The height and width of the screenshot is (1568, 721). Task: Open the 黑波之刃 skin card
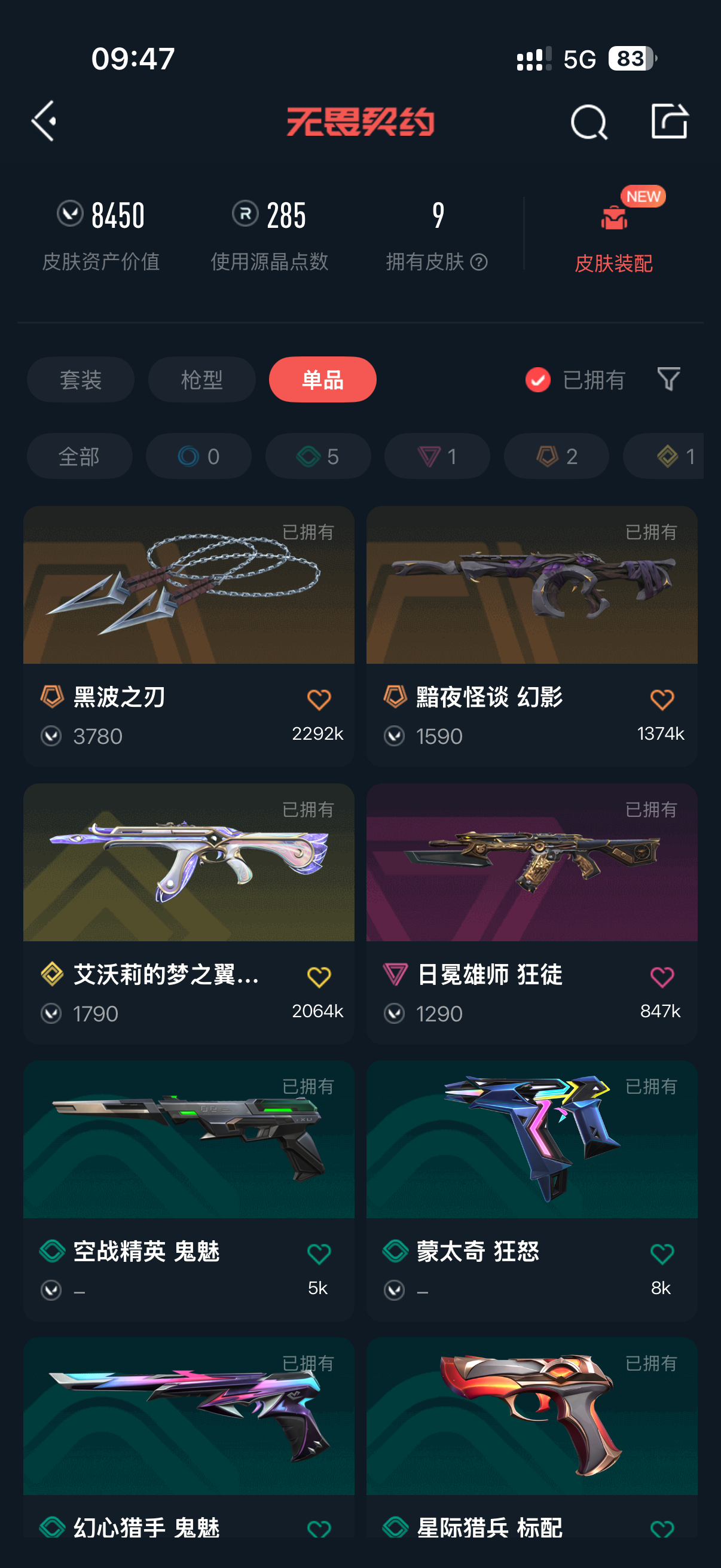pyautogui.click(x=188, y=636)
